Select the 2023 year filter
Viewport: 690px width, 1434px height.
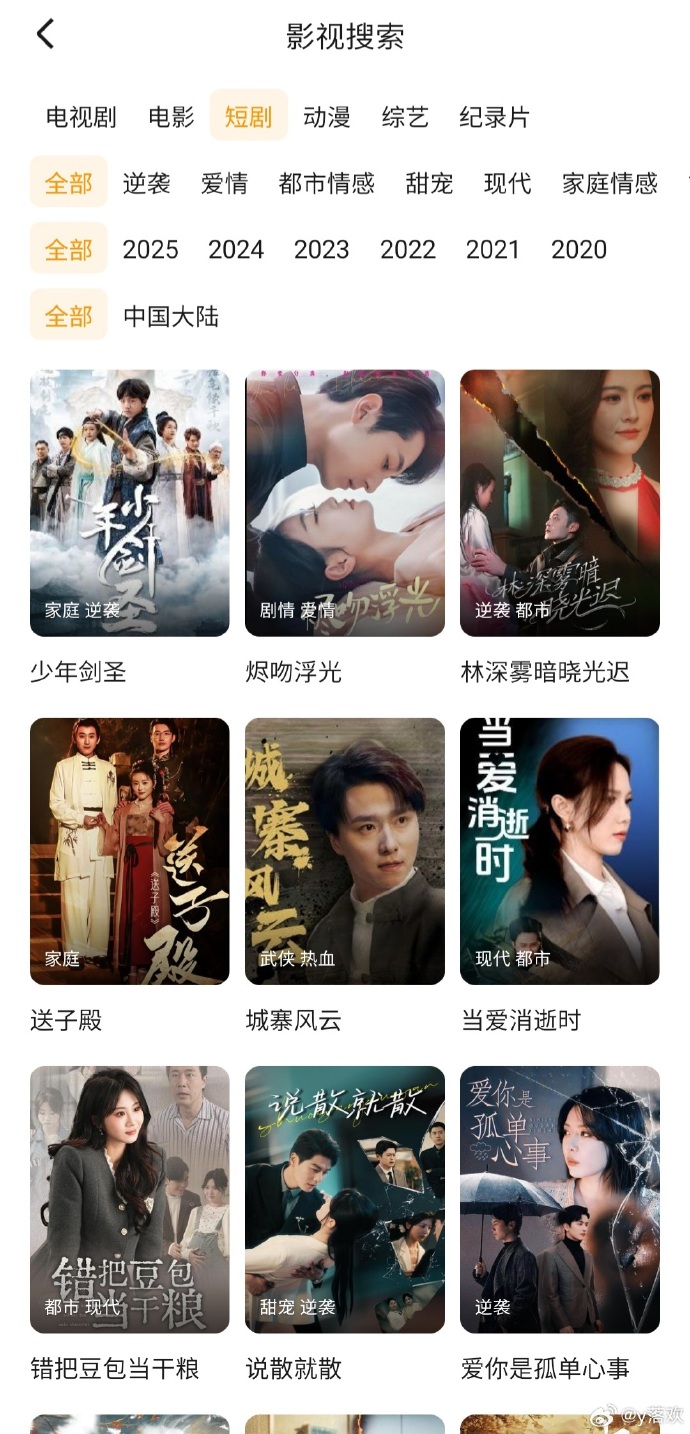pyautogui.click(x=321, y=250)
